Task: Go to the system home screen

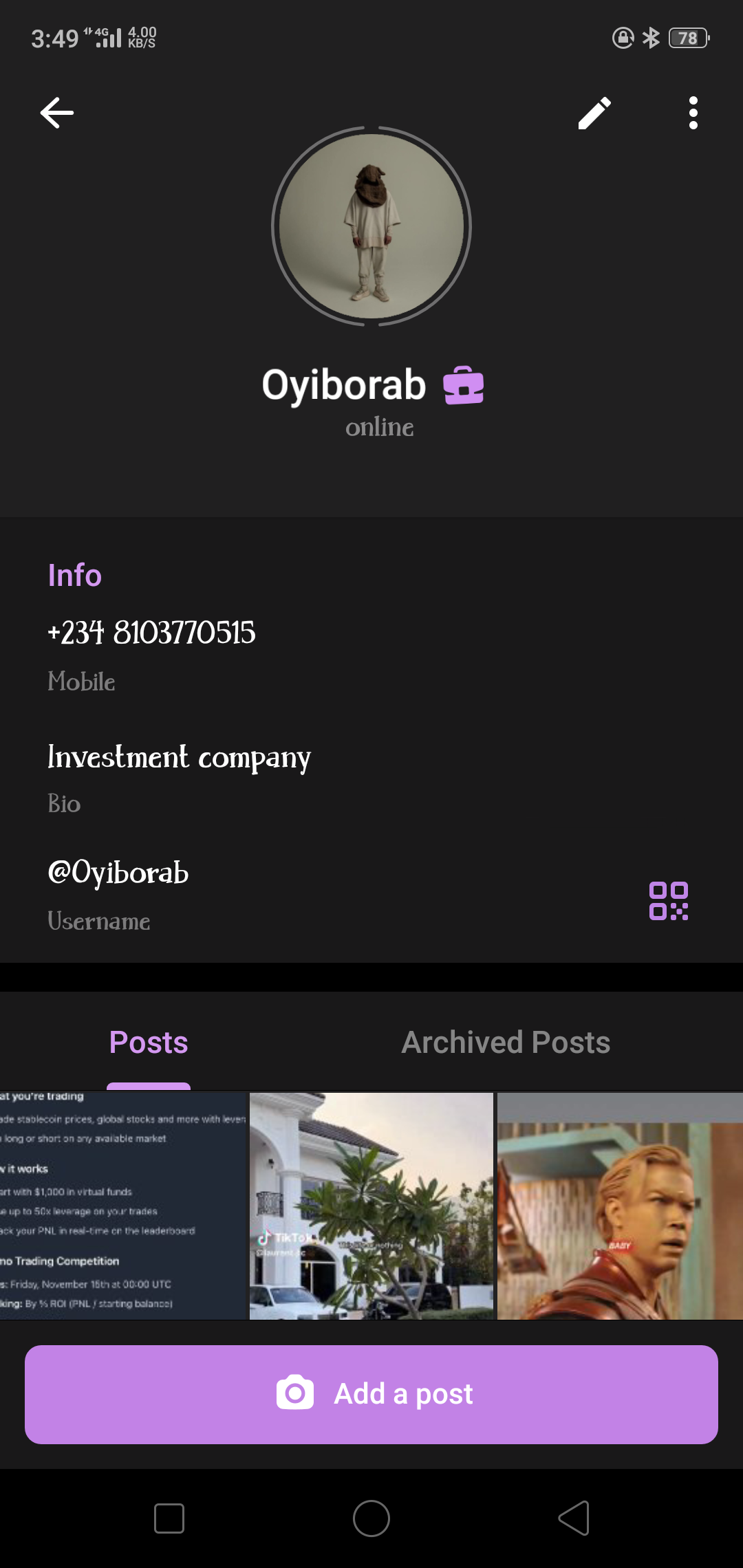Action: (371, 1518)
